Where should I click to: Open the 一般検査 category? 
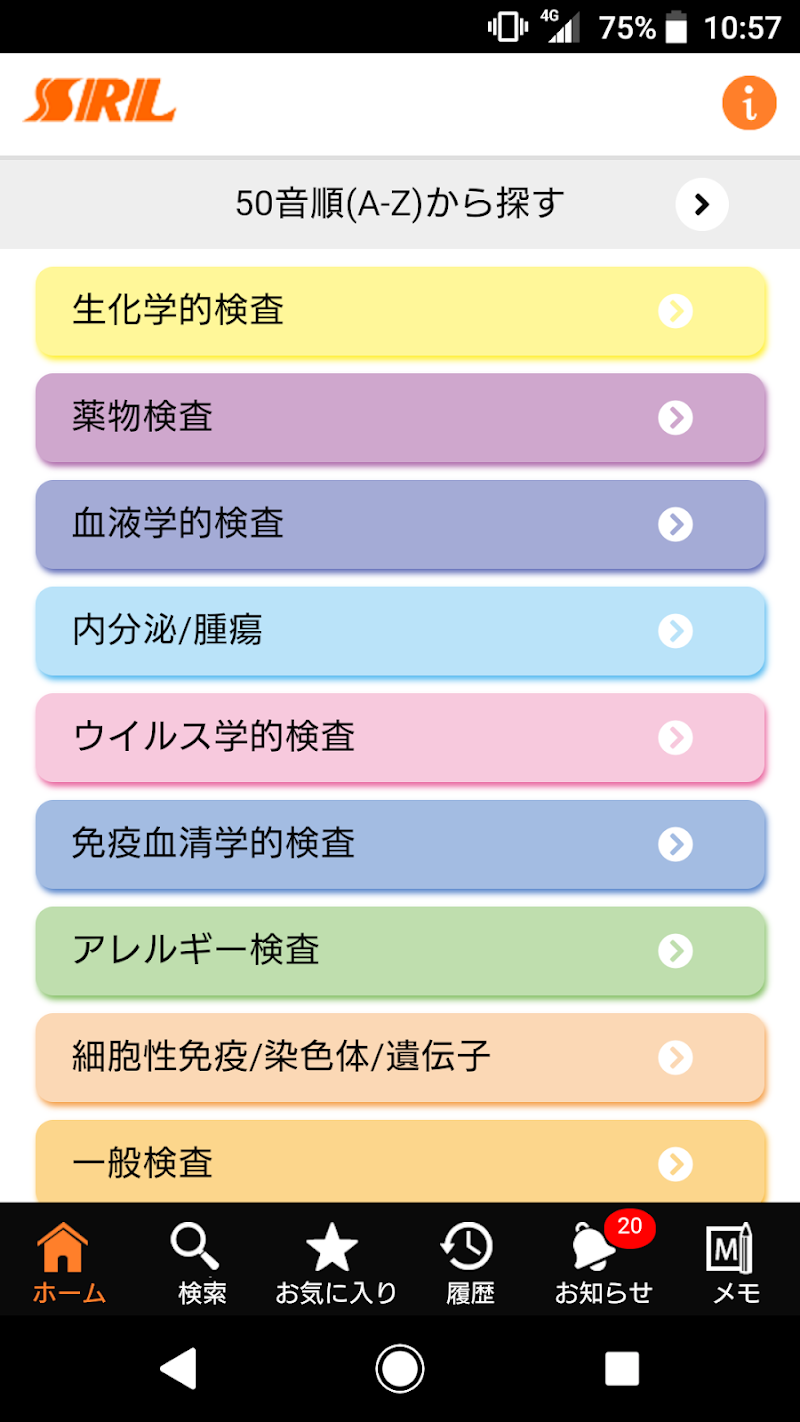[400, 1163]
